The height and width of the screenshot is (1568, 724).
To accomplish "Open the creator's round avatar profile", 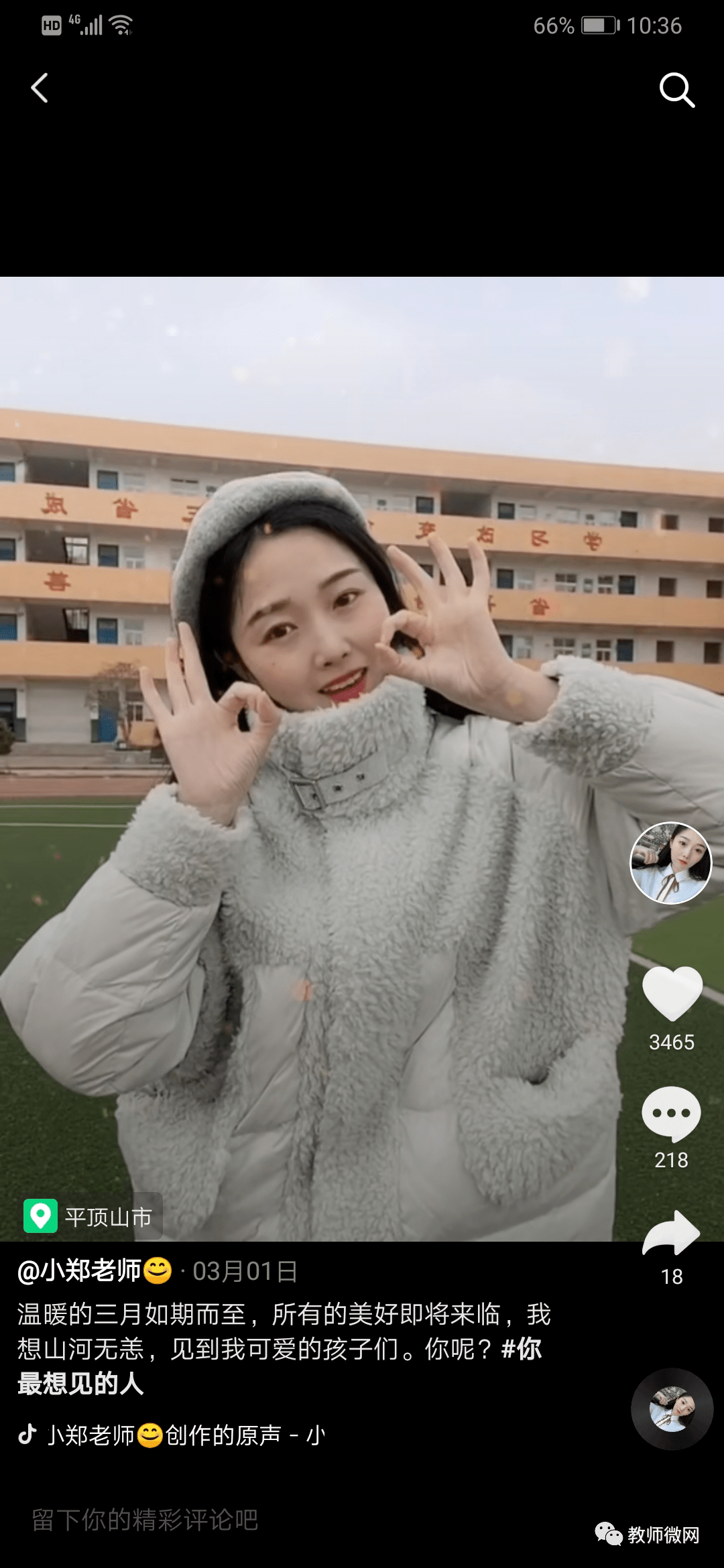I will (670, 862).
